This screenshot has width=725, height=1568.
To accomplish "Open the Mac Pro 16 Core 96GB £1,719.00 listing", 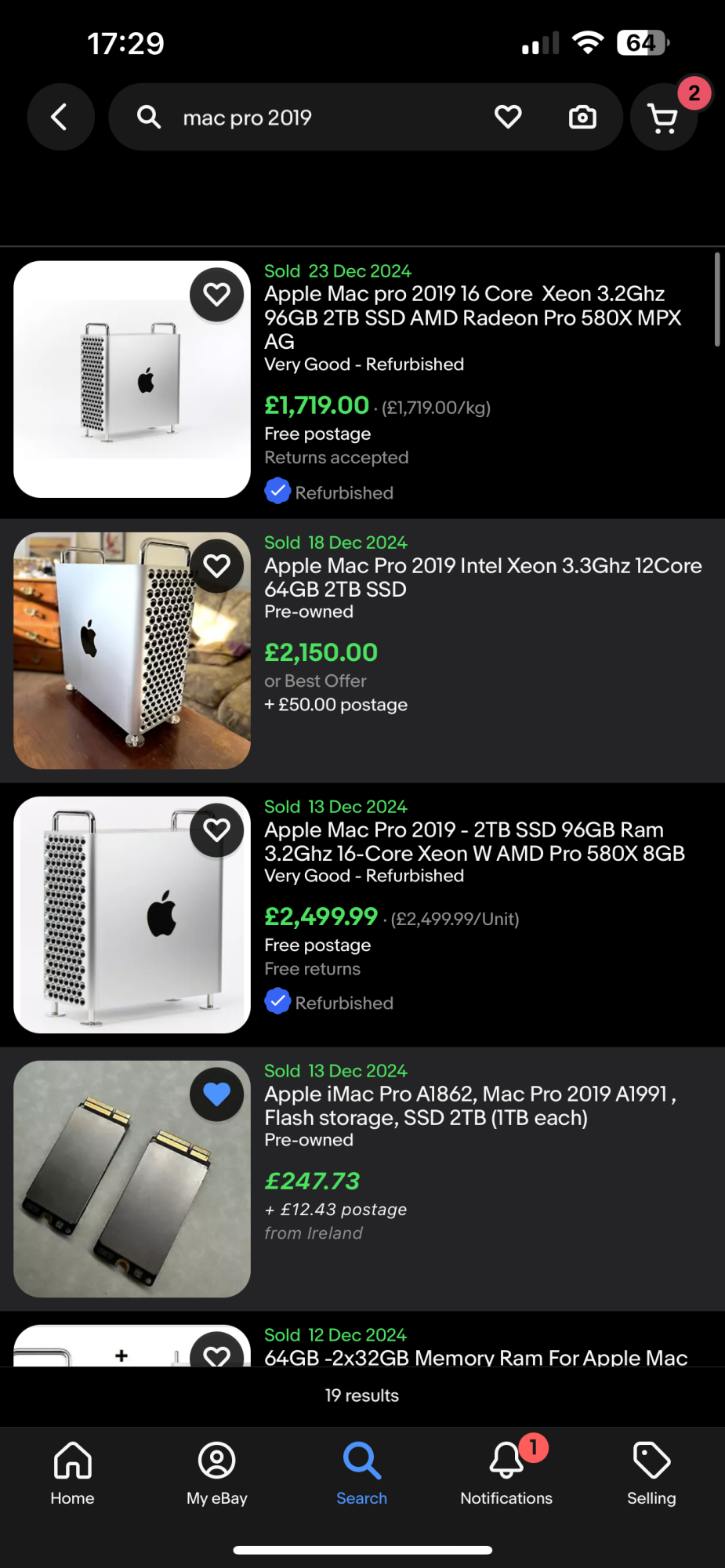I will [x=472, y=318].
